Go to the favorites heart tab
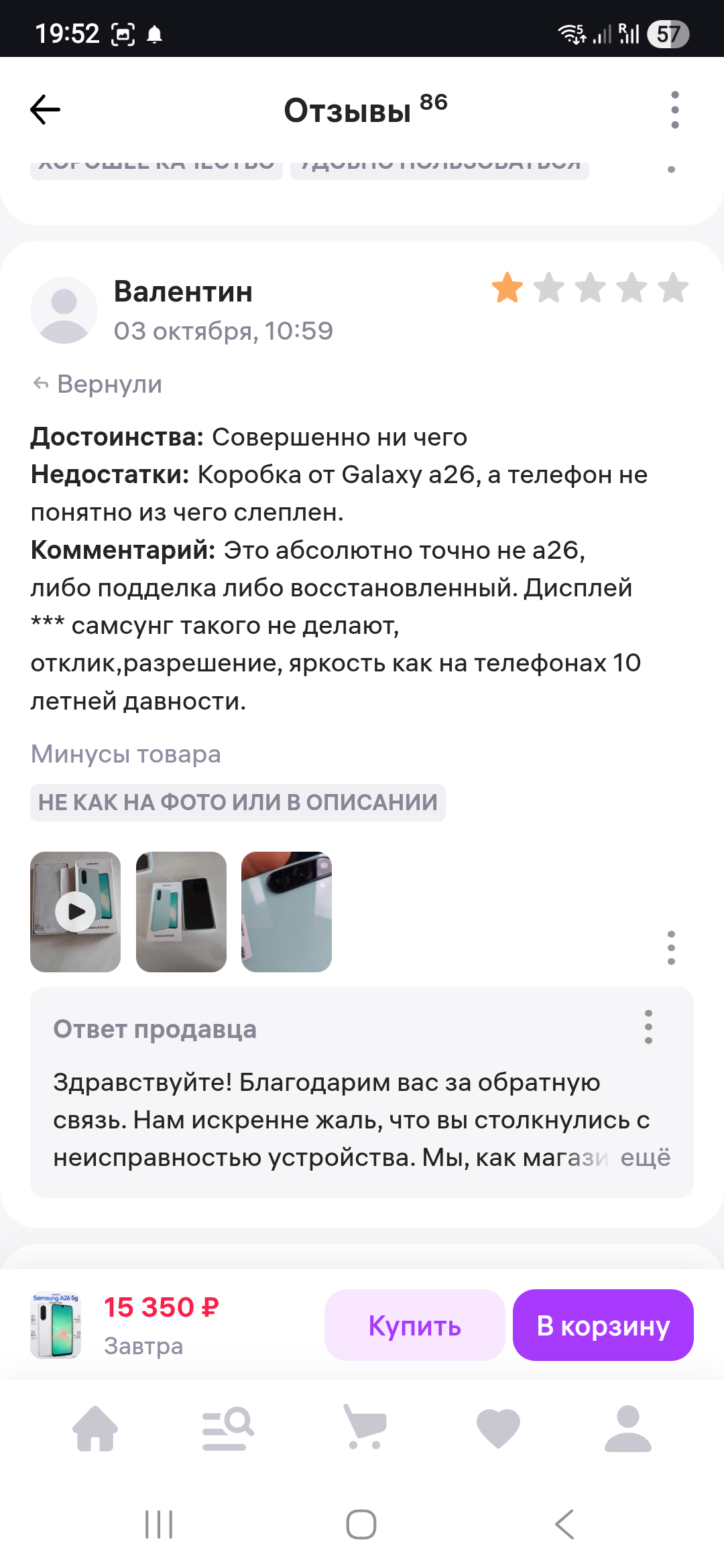724x1568 pixels. [x=498, y=1429]
